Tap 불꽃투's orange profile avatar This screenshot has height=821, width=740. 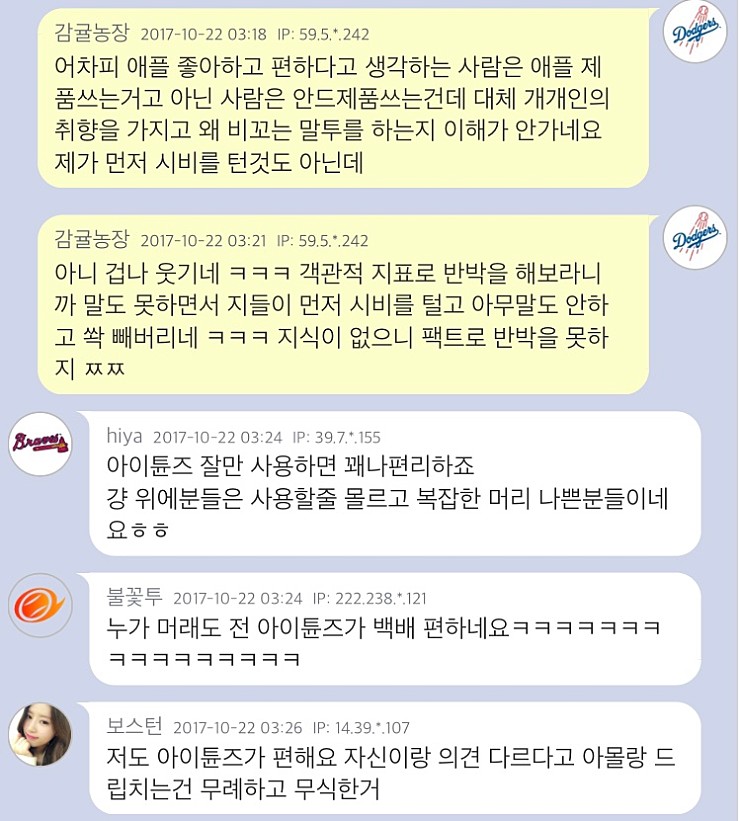41,605
